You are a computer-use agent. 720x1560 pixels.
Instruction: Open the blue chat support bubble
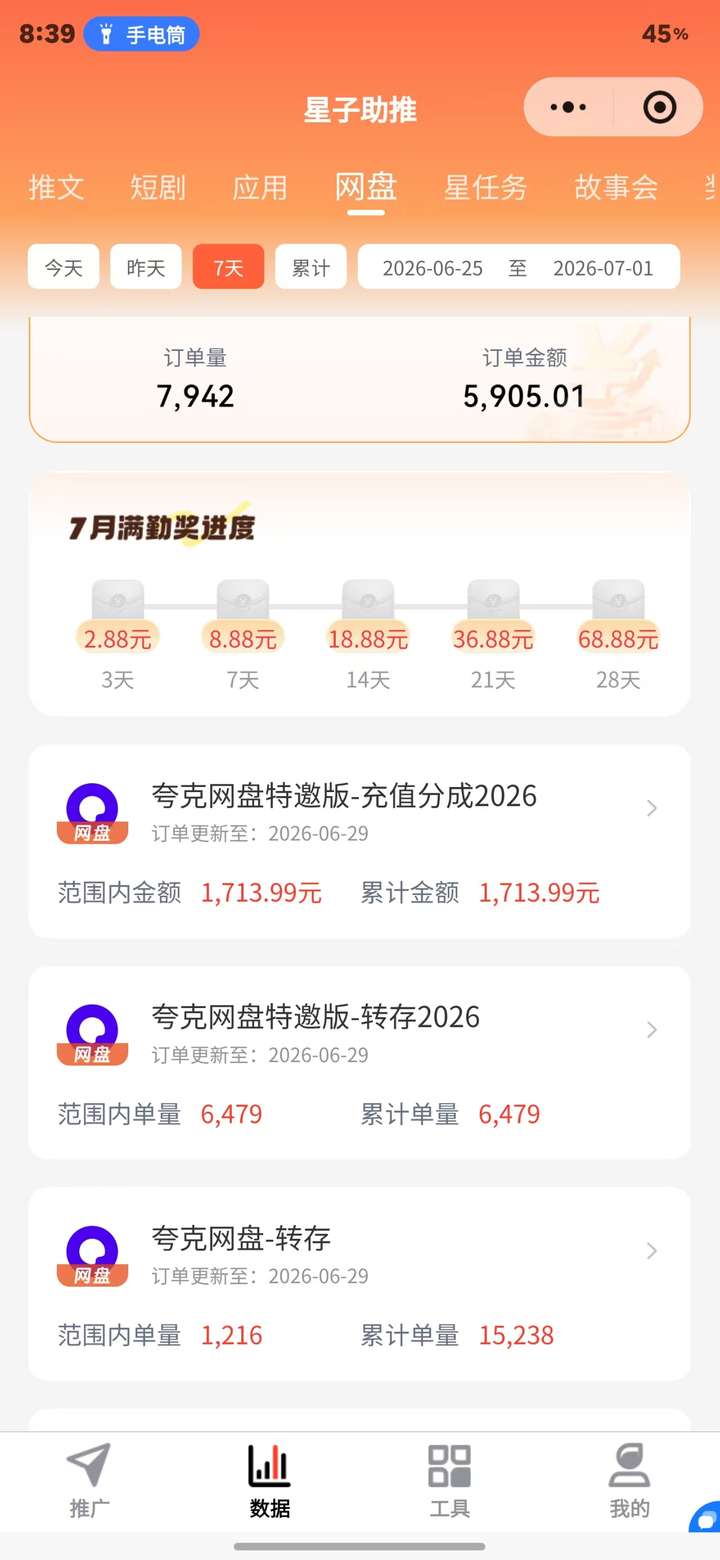click(706, 1518)
